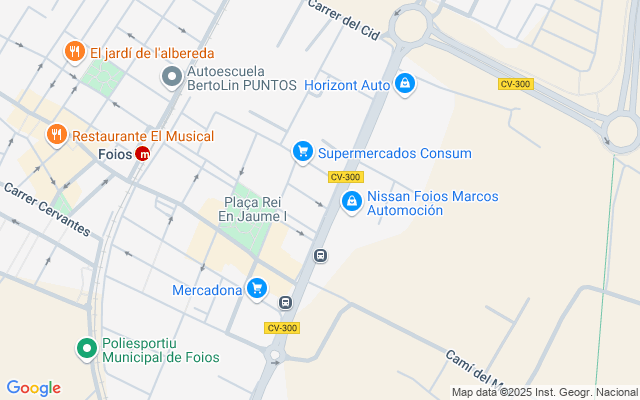Select the Autoescuela BertoLin PUNTOS pin

(x=172, y=77)
